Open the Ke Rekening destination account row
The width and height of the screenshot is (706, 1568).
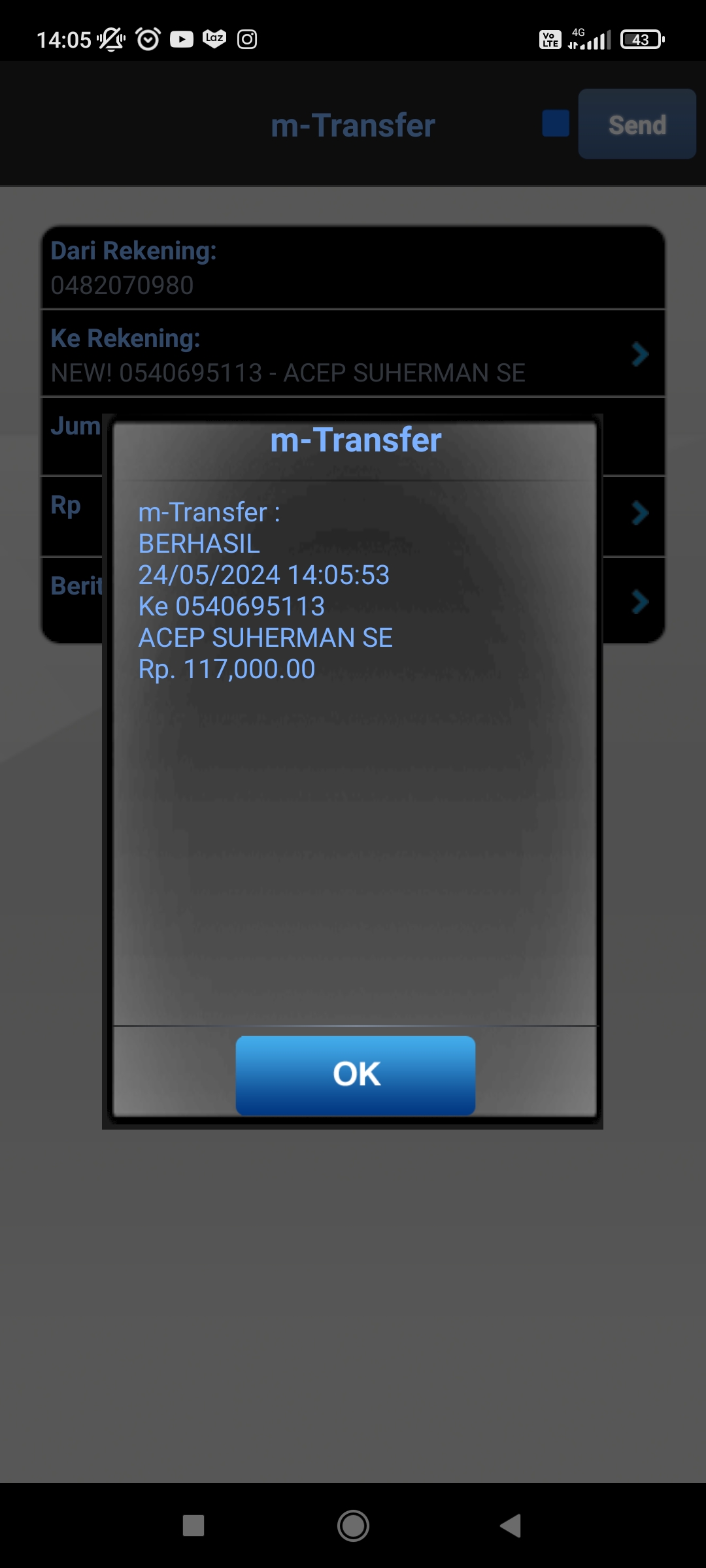click(x=353, y=354)
